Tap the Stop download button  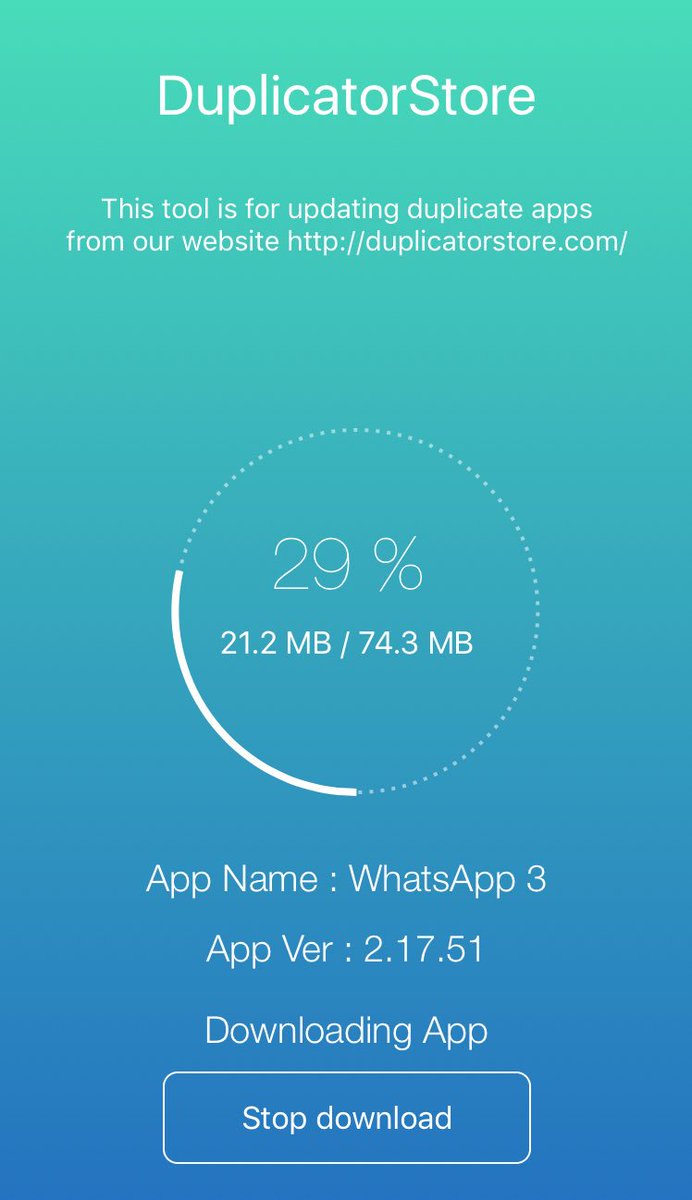click(346, 1117)
